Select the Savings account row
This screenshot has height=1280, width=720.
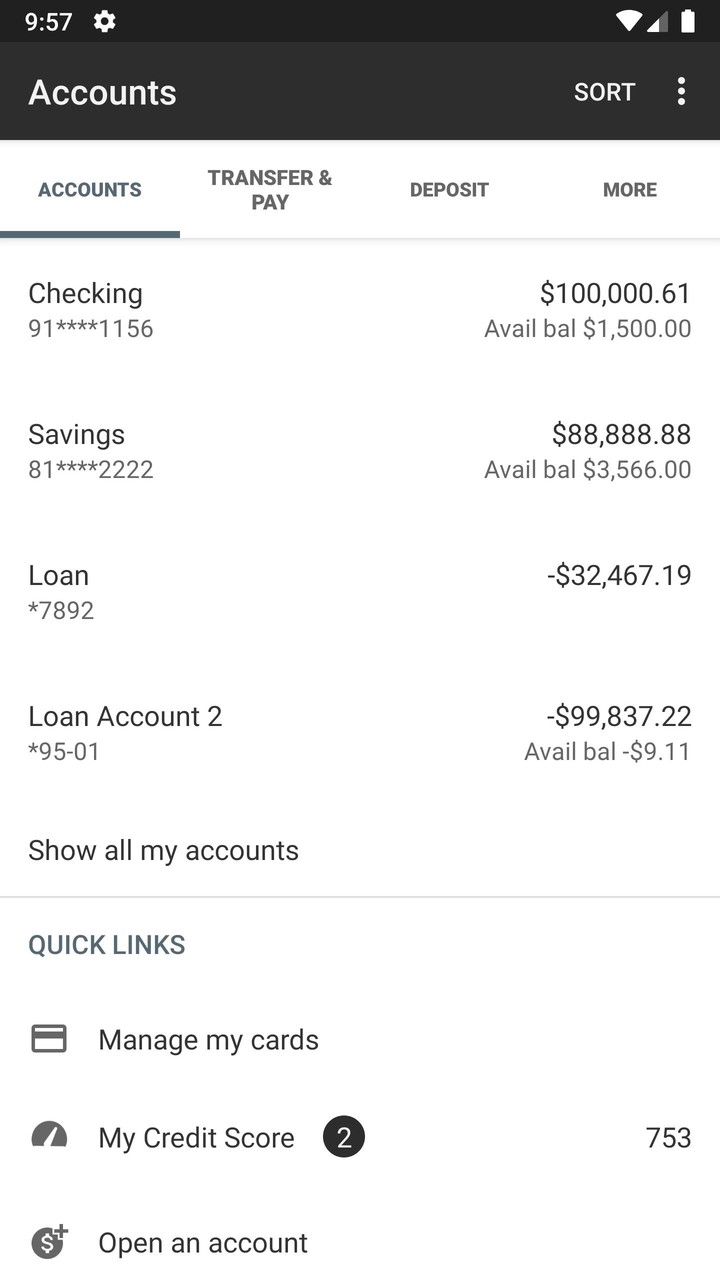[x=360, y=449]
